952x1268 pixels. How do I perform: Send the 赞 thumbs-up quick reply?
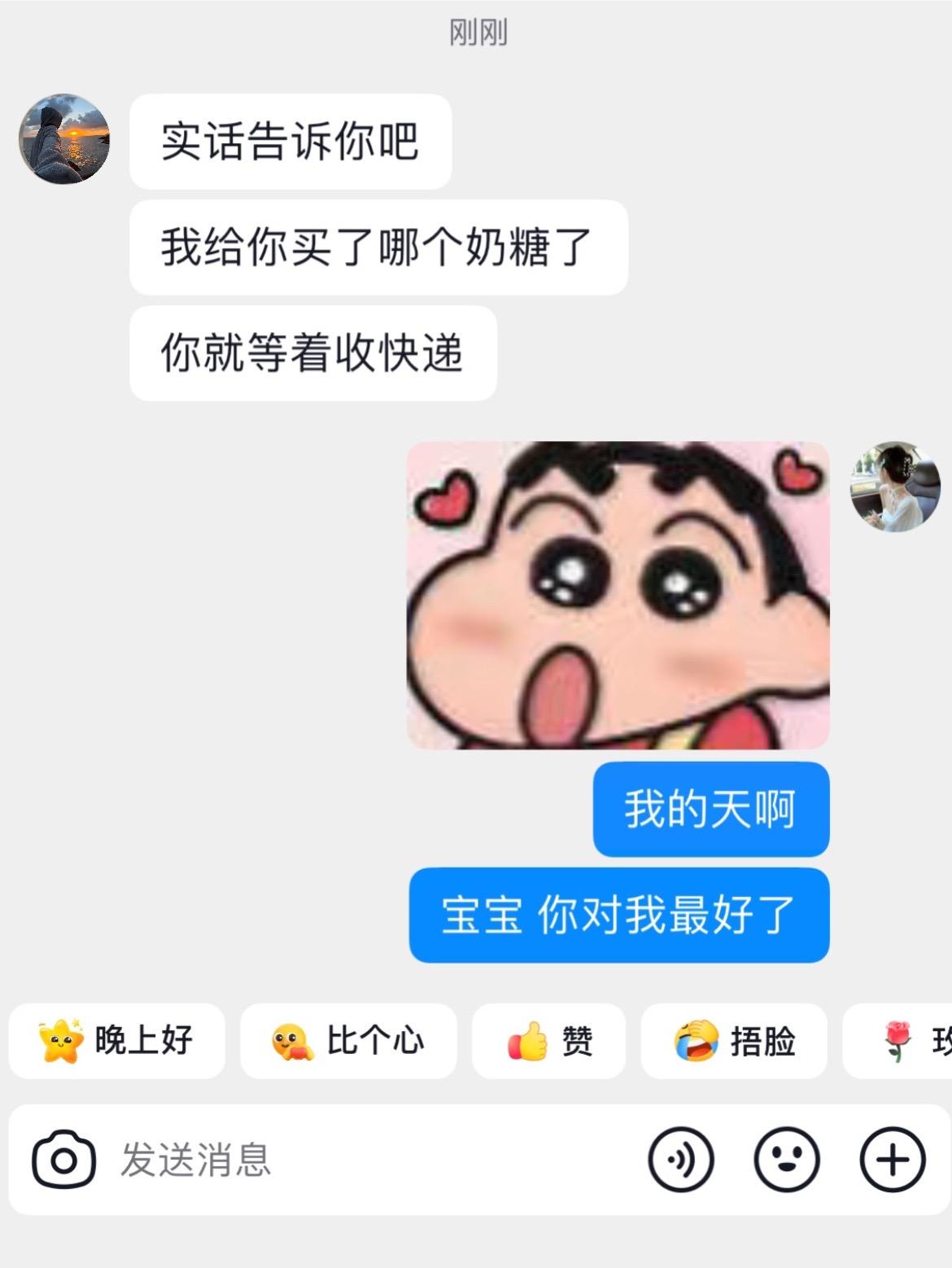point(549,1041)
